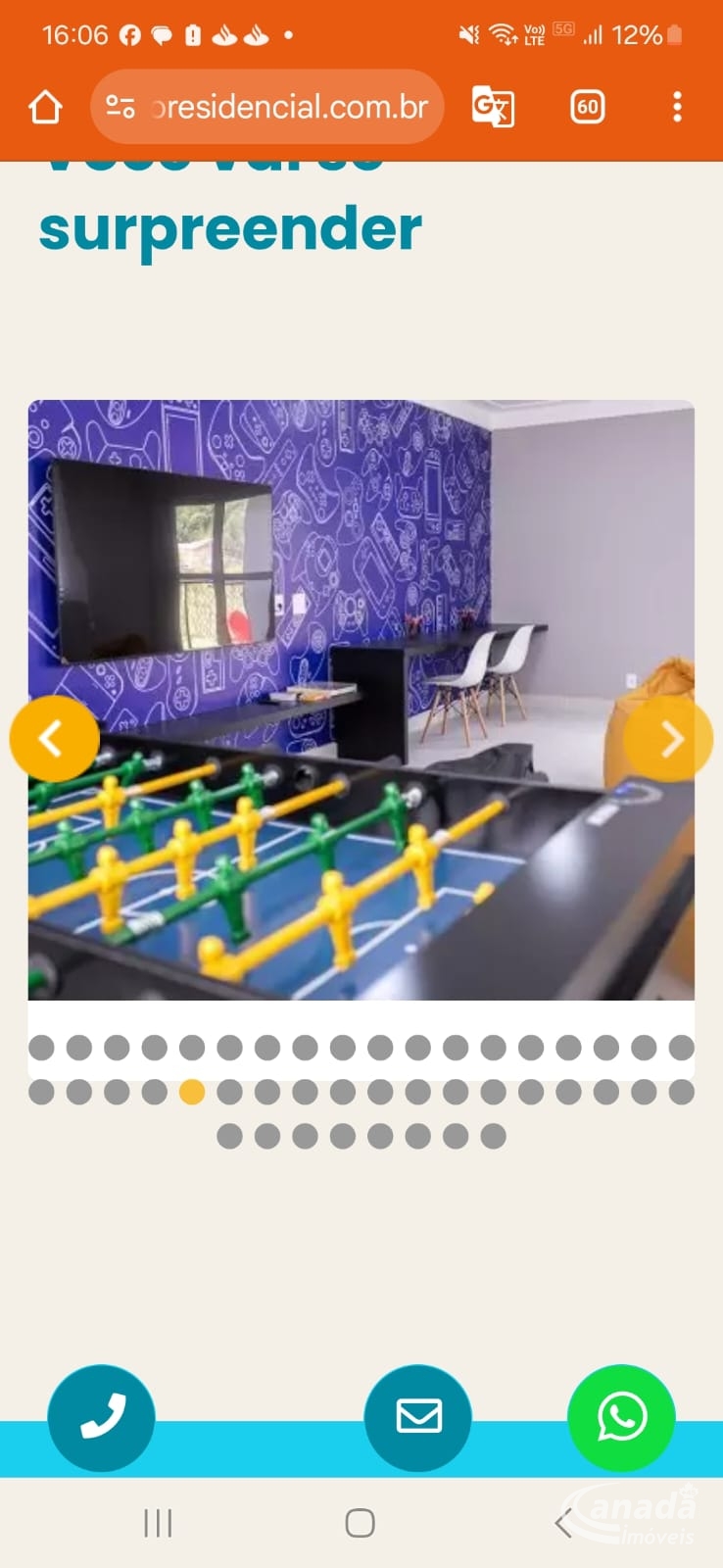
Task: Select the highlighted yellow gallery dot
Action: (x=192, y=1092)
